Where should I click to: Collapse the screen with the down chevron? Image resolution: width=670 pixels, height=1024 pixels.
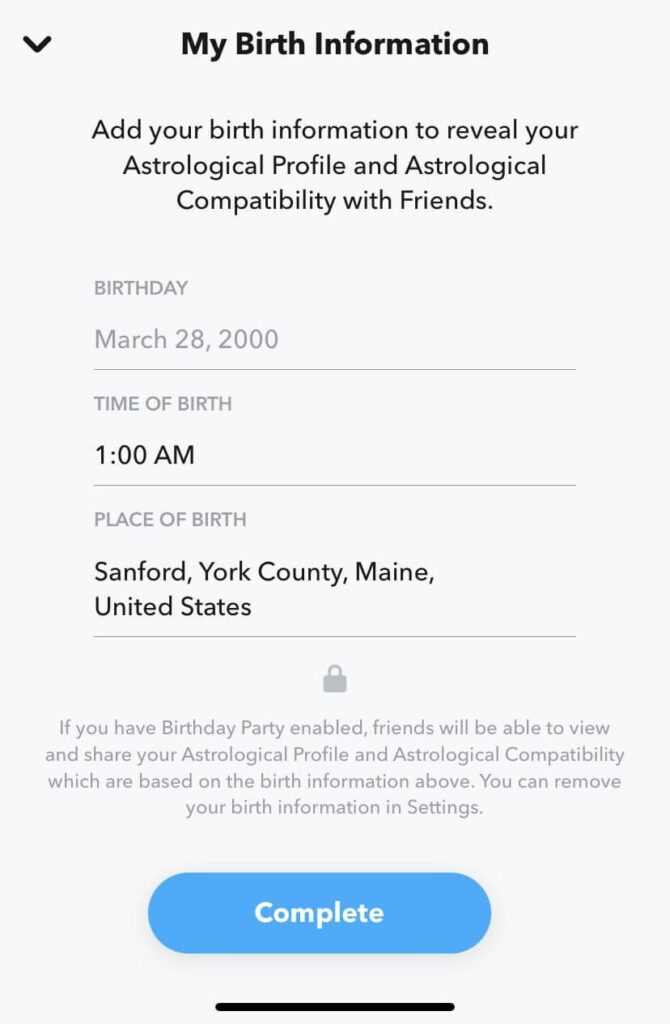37,45
